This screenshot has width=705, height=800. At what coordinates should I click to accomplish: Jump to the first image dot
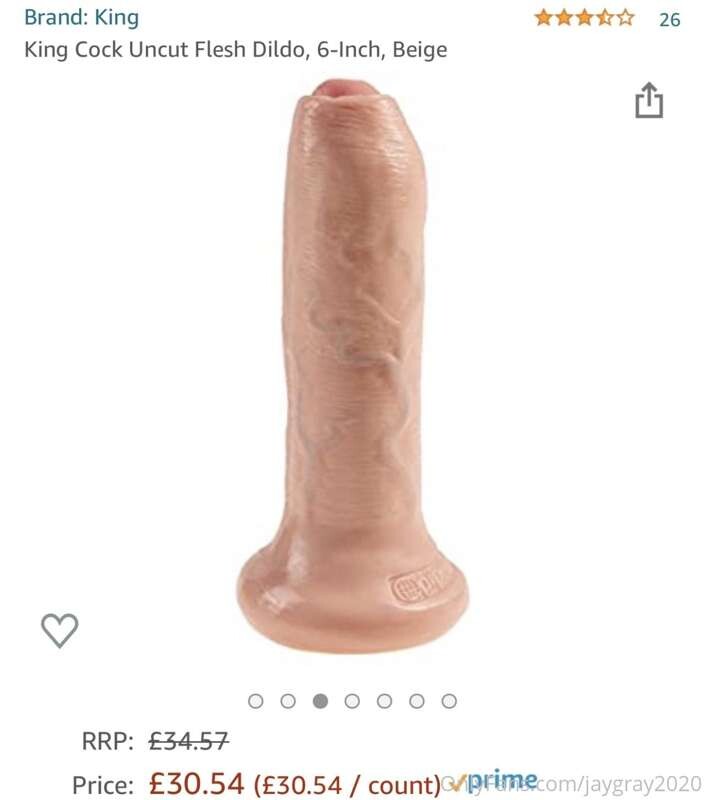pyautogui.click(x=256, y=701)
